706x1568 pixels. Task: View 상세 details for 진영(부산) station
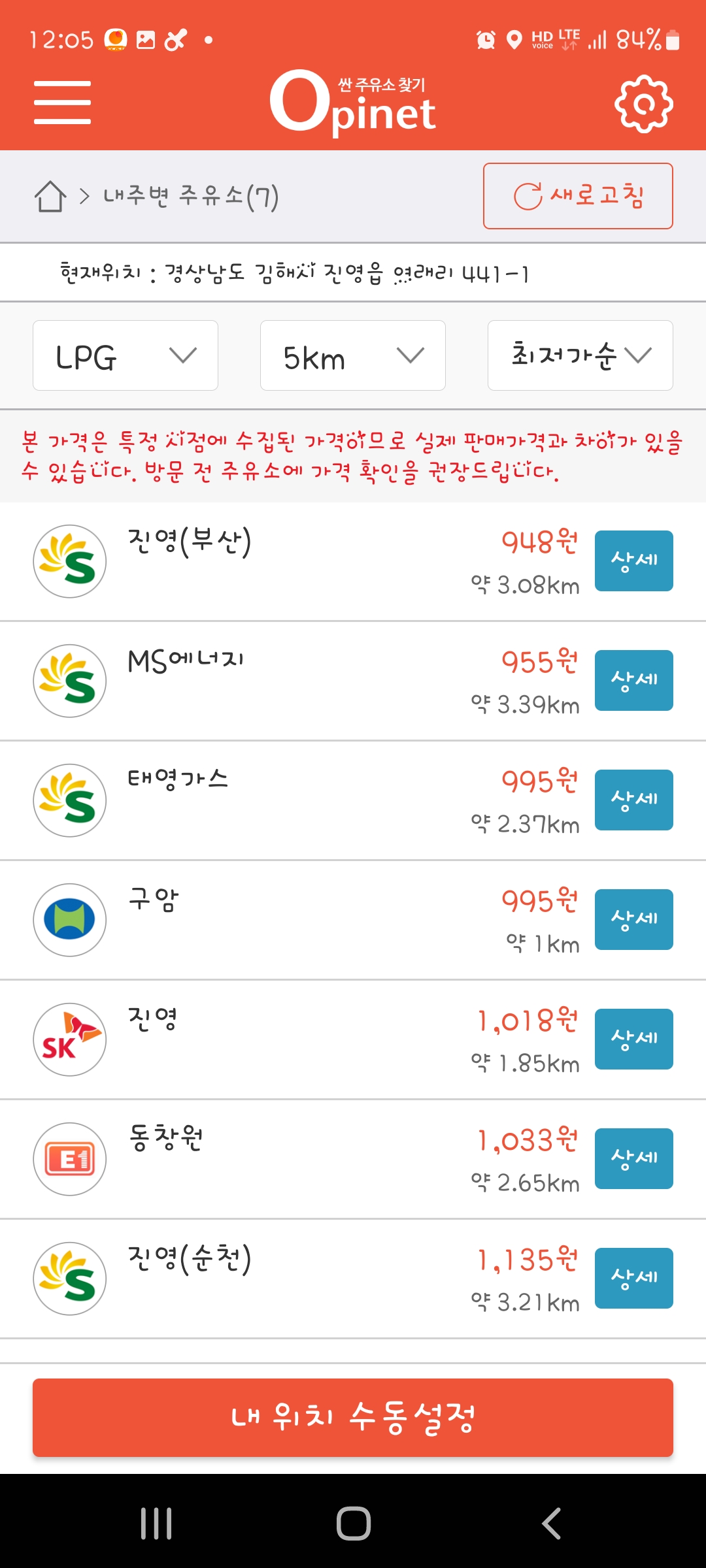(x=634, y=561)
